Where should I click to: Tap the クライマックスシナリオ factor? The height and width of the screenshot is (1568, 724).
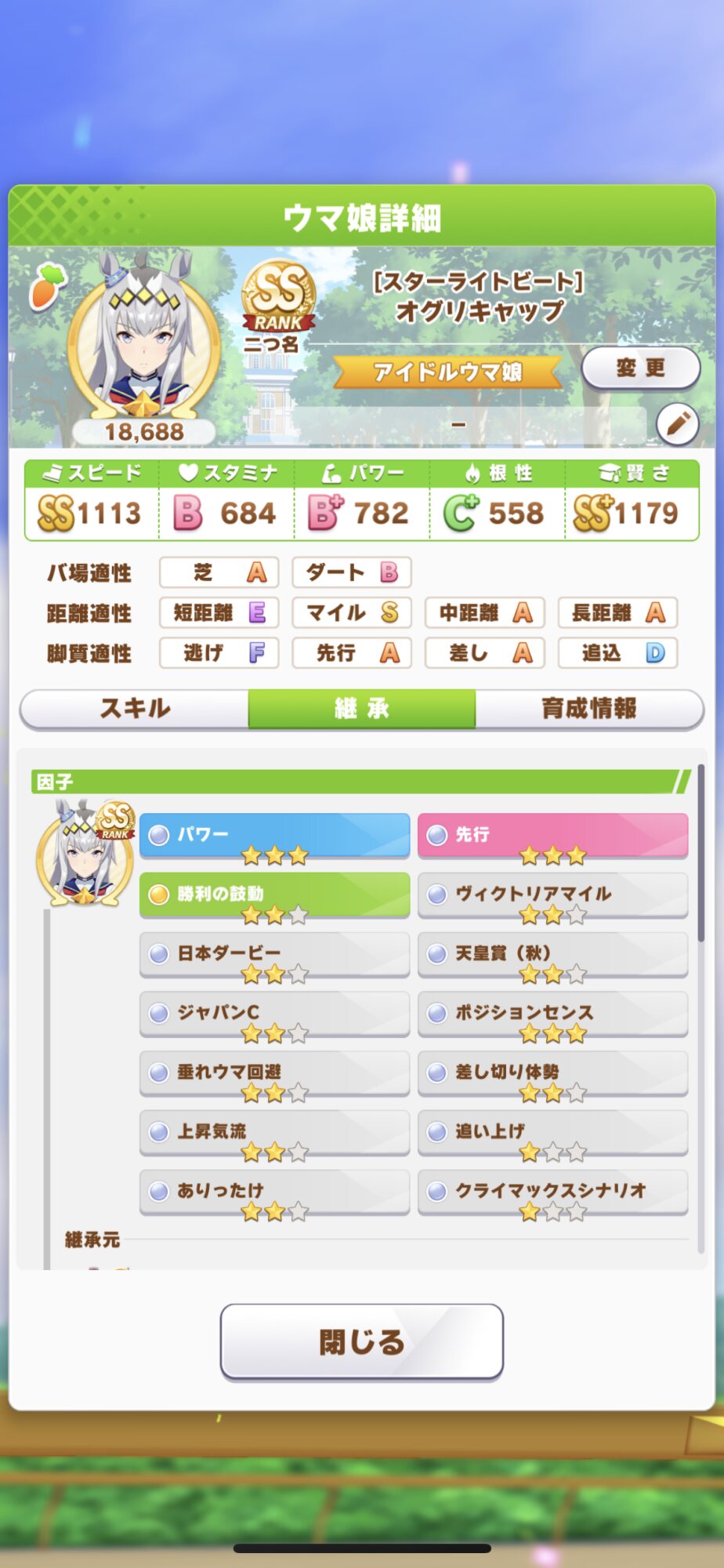552,1192
